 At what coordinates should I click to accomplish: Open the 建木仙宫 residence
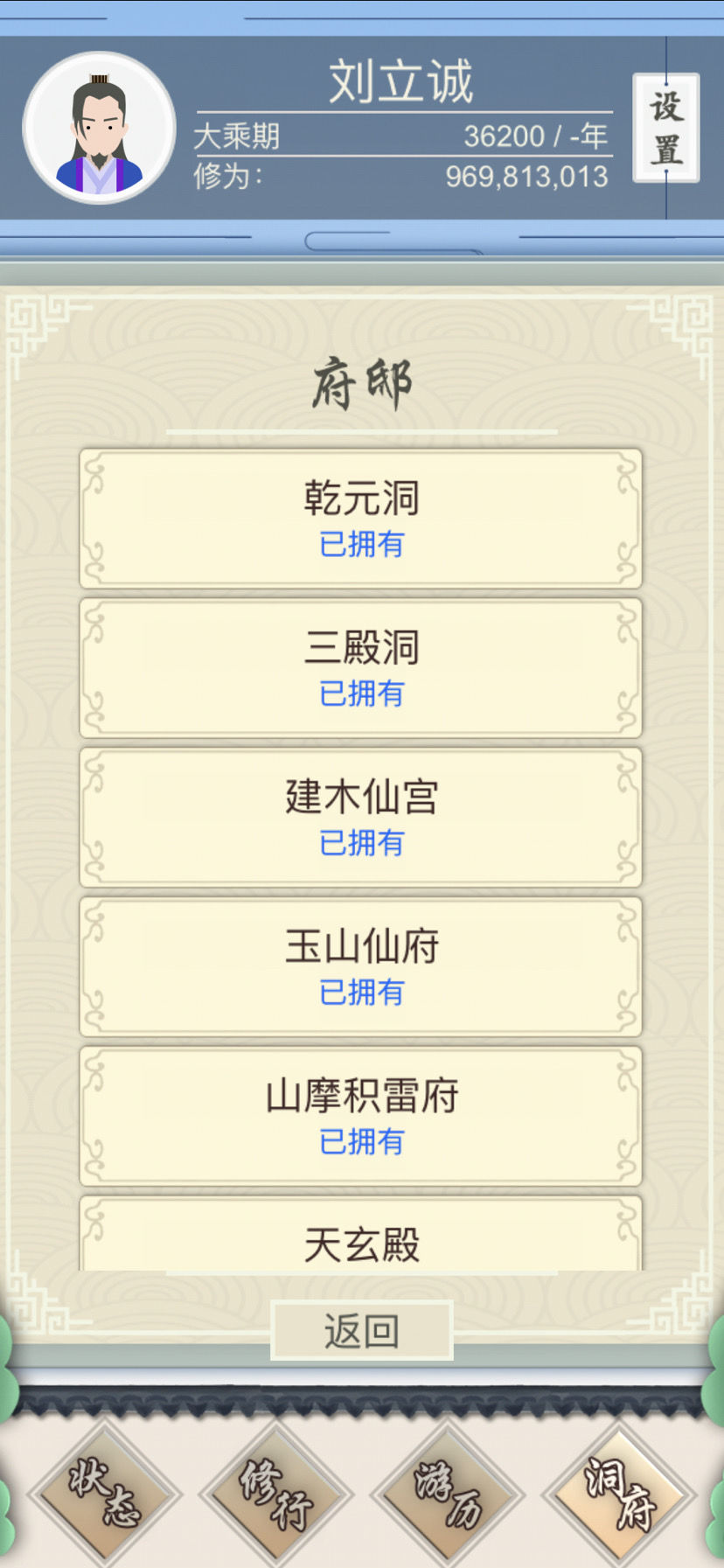point(361,817)
